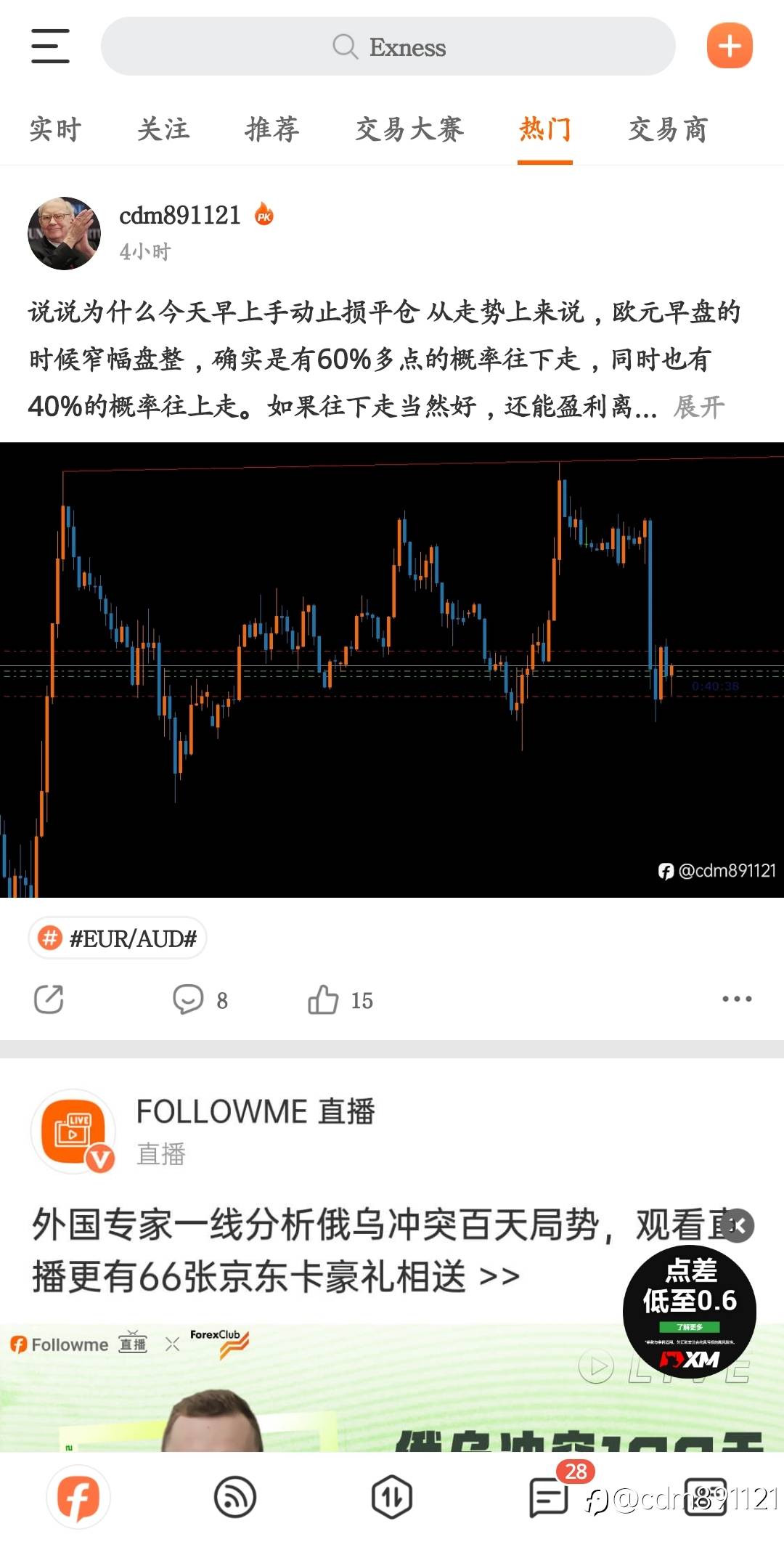The image size is (784, 1542).
Task: Open more options for cdm891121's post
Action: [736, 999]
